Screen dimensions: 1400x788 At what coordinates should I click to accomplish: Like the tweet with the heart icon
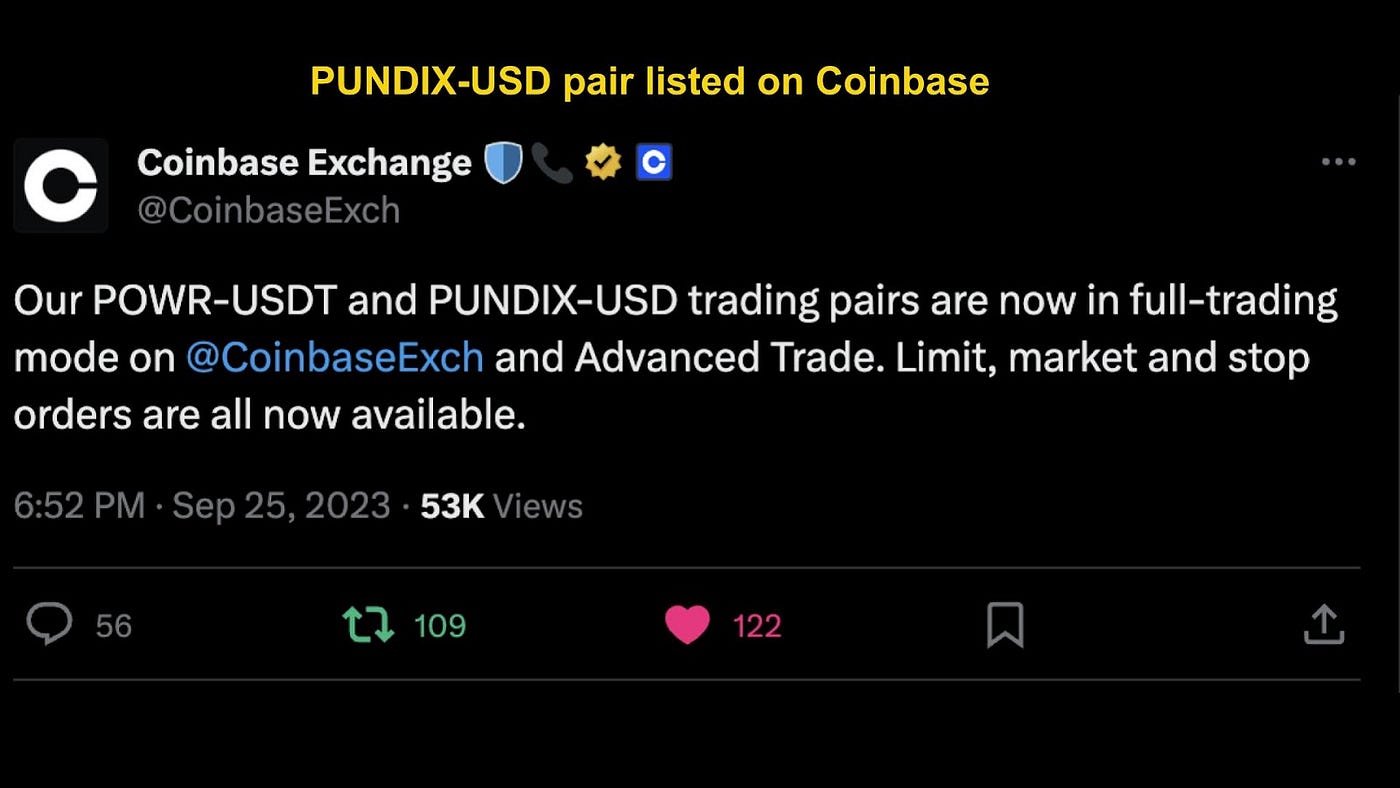687,626
